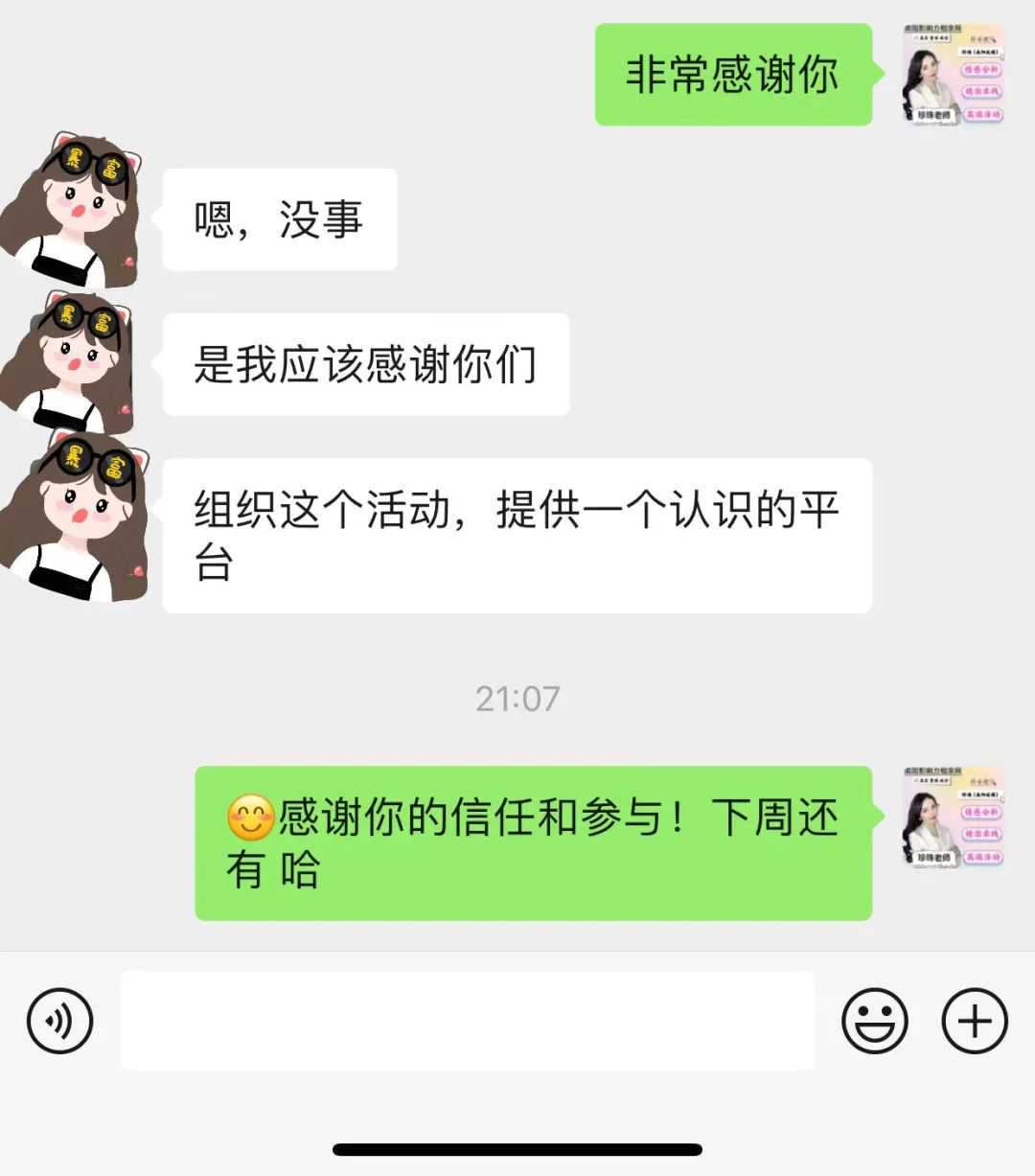Open the plus attachment menu
This screenshot has width=1035, height=1176.
click(x=975, y=1021)
